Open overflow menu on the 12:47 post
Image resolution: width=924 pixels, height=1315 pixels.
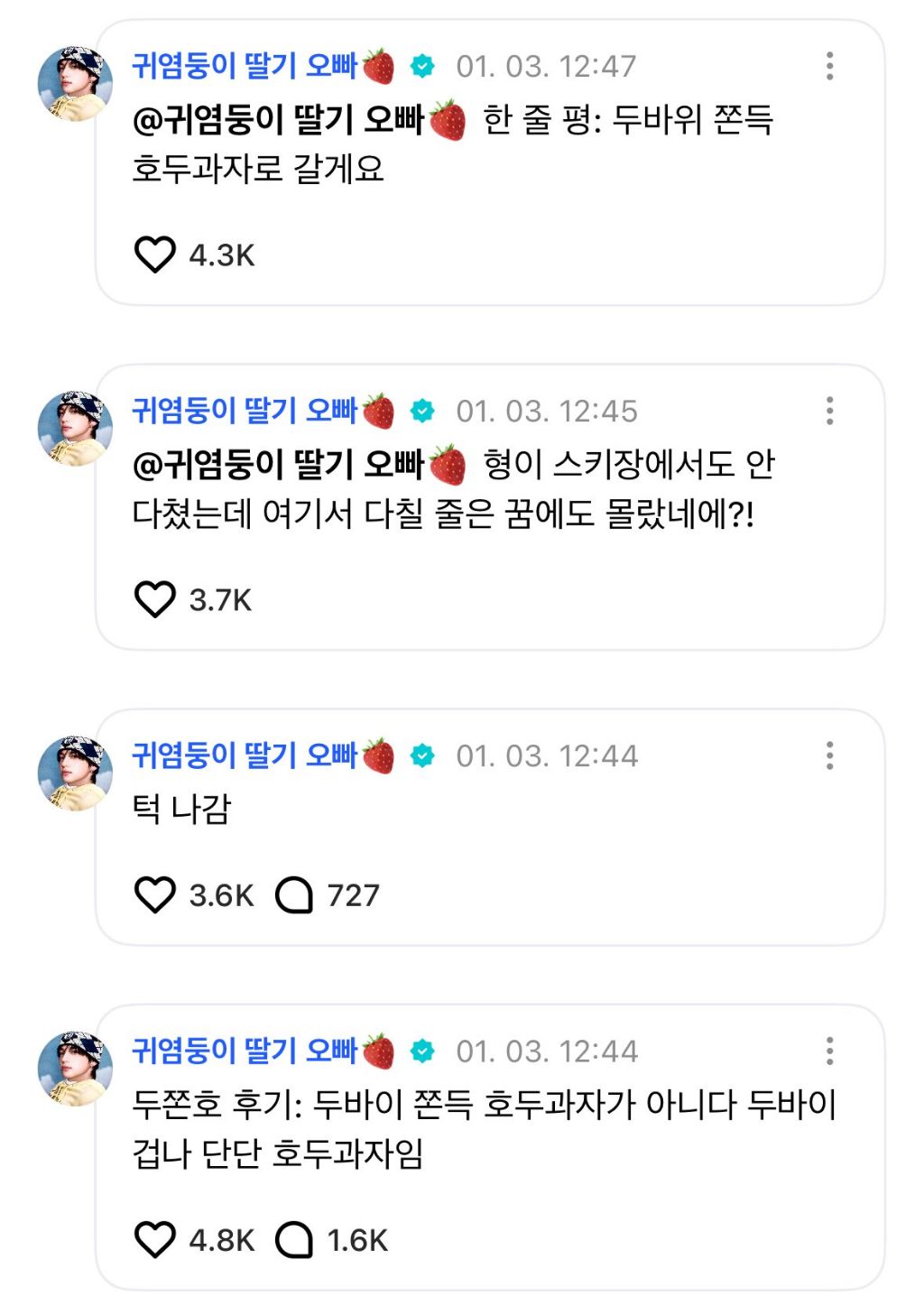coord(829,66)
